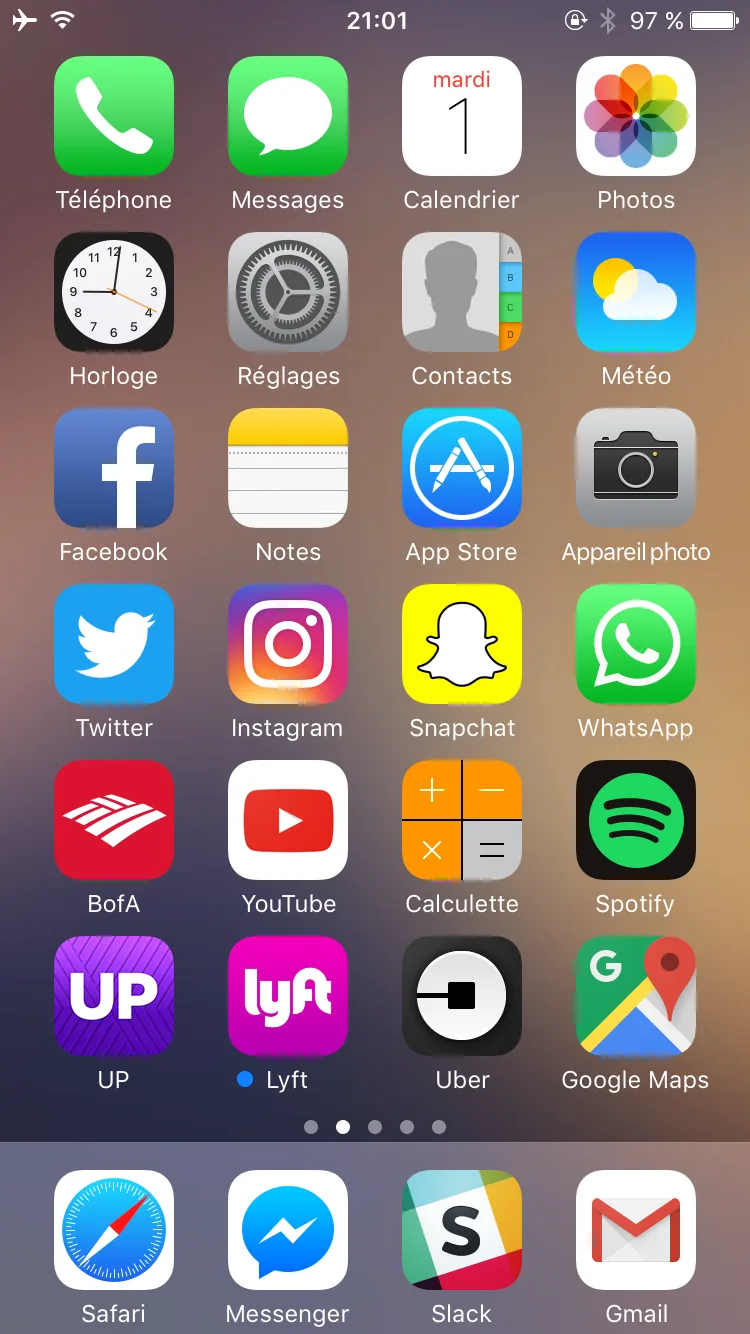This screenshot has width=750, height=1334.
Task: Open Réglages settings
Action: coord(288,292)
